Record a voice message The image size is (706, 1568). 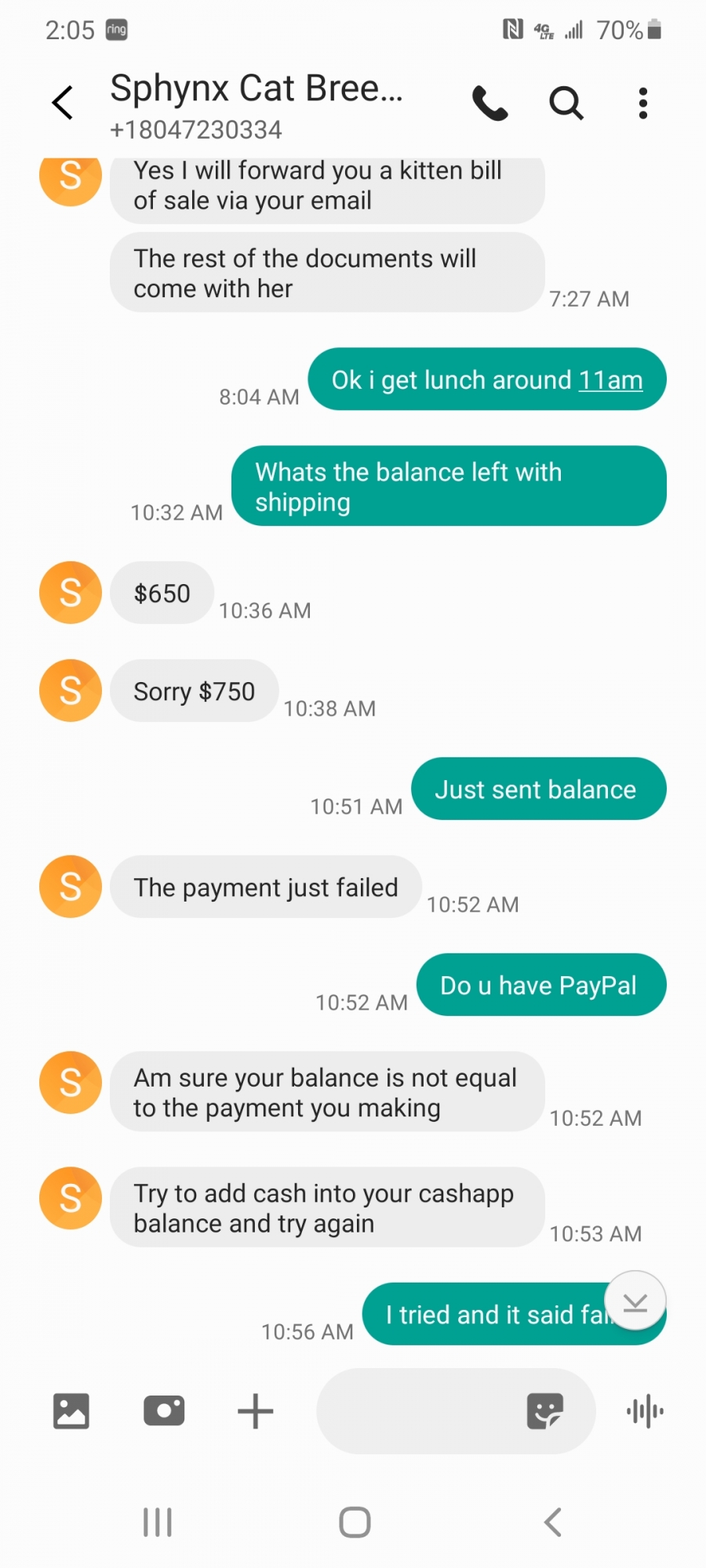tap(645, 1411)
